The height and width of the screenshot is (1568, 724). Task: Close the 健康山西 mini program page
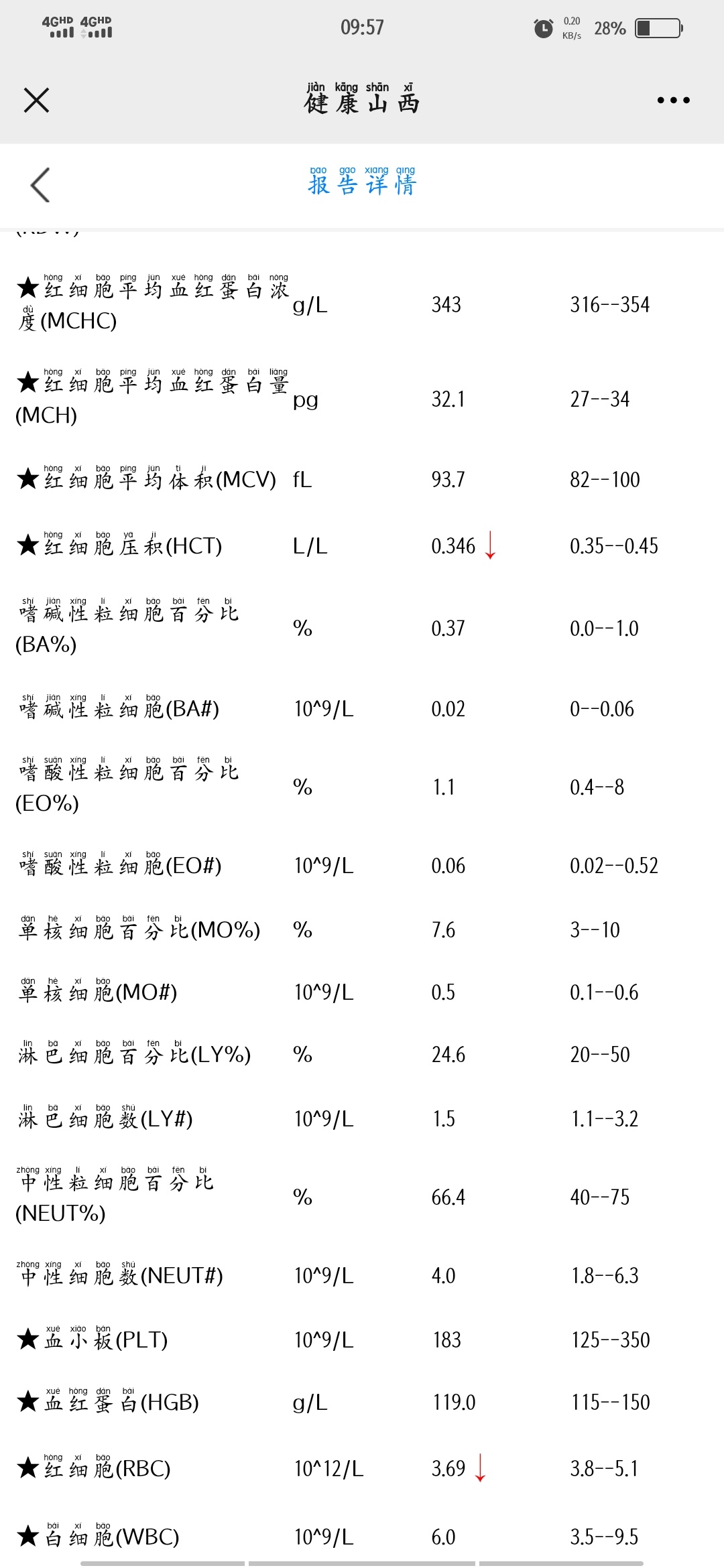click(36, 101)
